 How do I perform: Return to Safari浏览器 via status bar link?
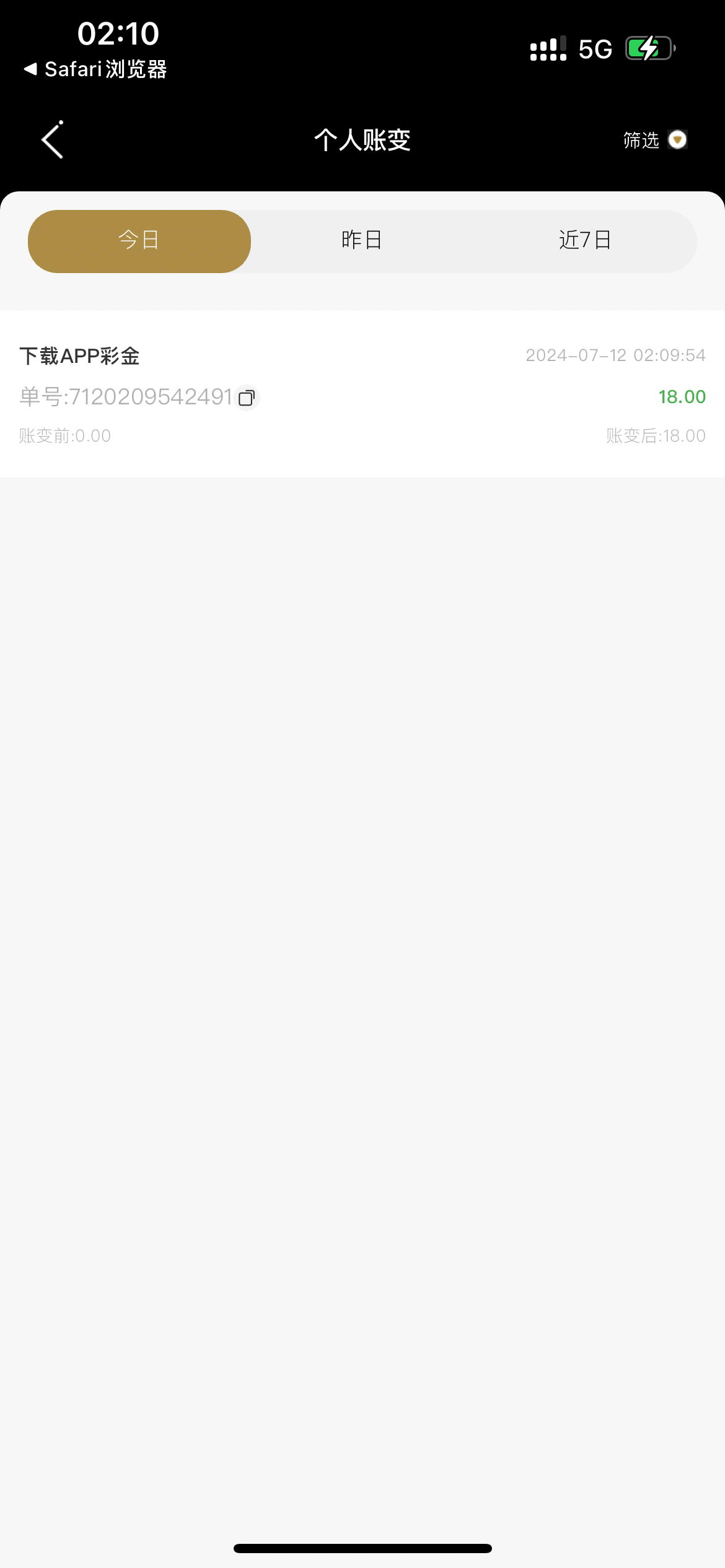tap(95, 69)
